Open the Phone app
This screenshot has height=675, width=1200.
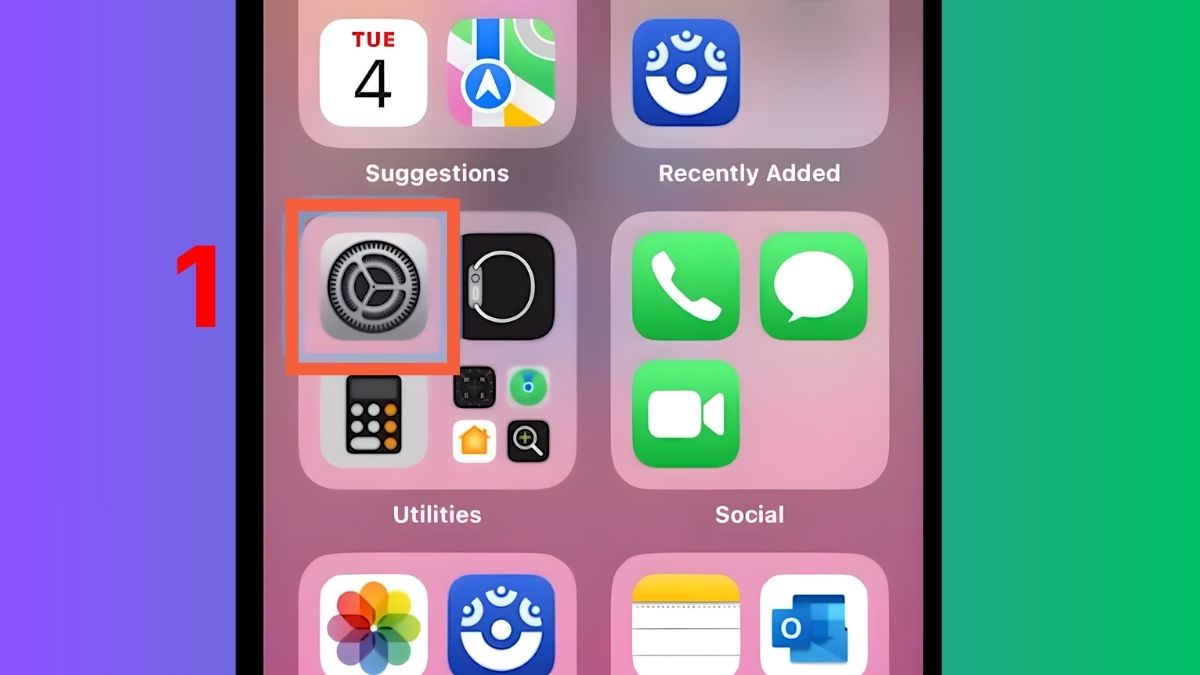[x=686, y=287]
